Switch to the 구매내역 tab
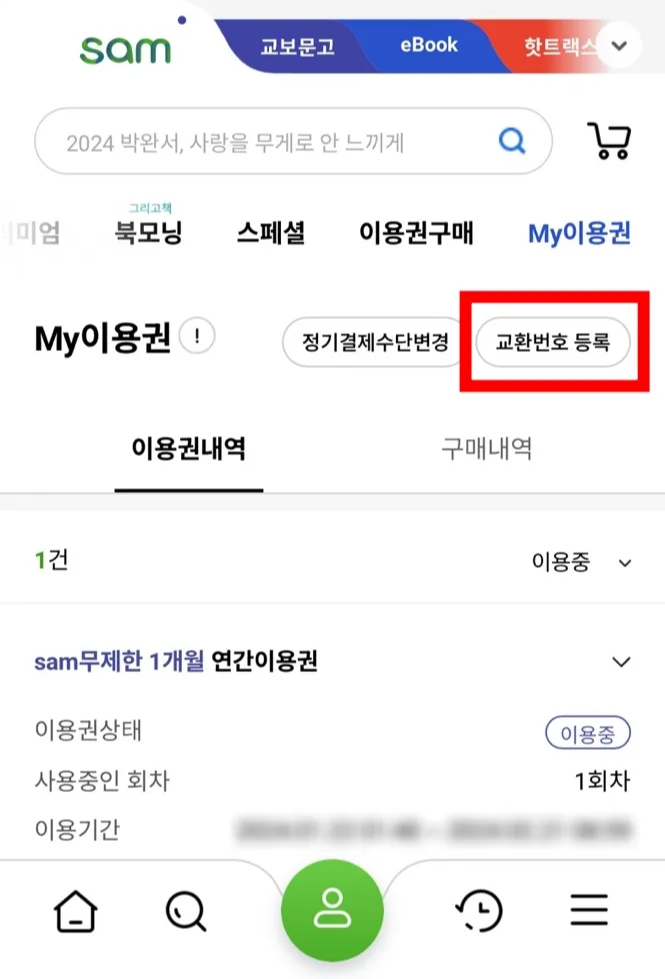Screen dimensions: 665x979 coord(486,448)
